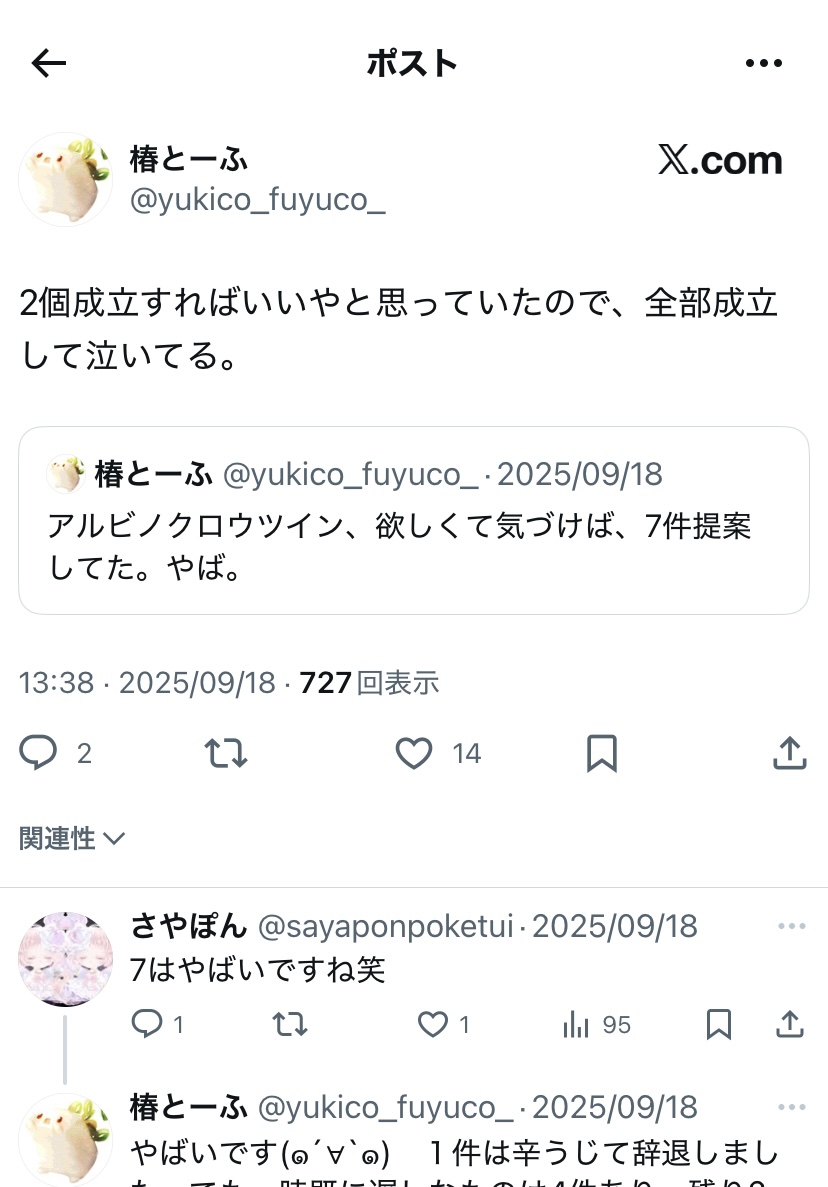Open more options on さやぽん's reply
The height and width of the screenshot is (1187, 828).
[x=791, y=927]
